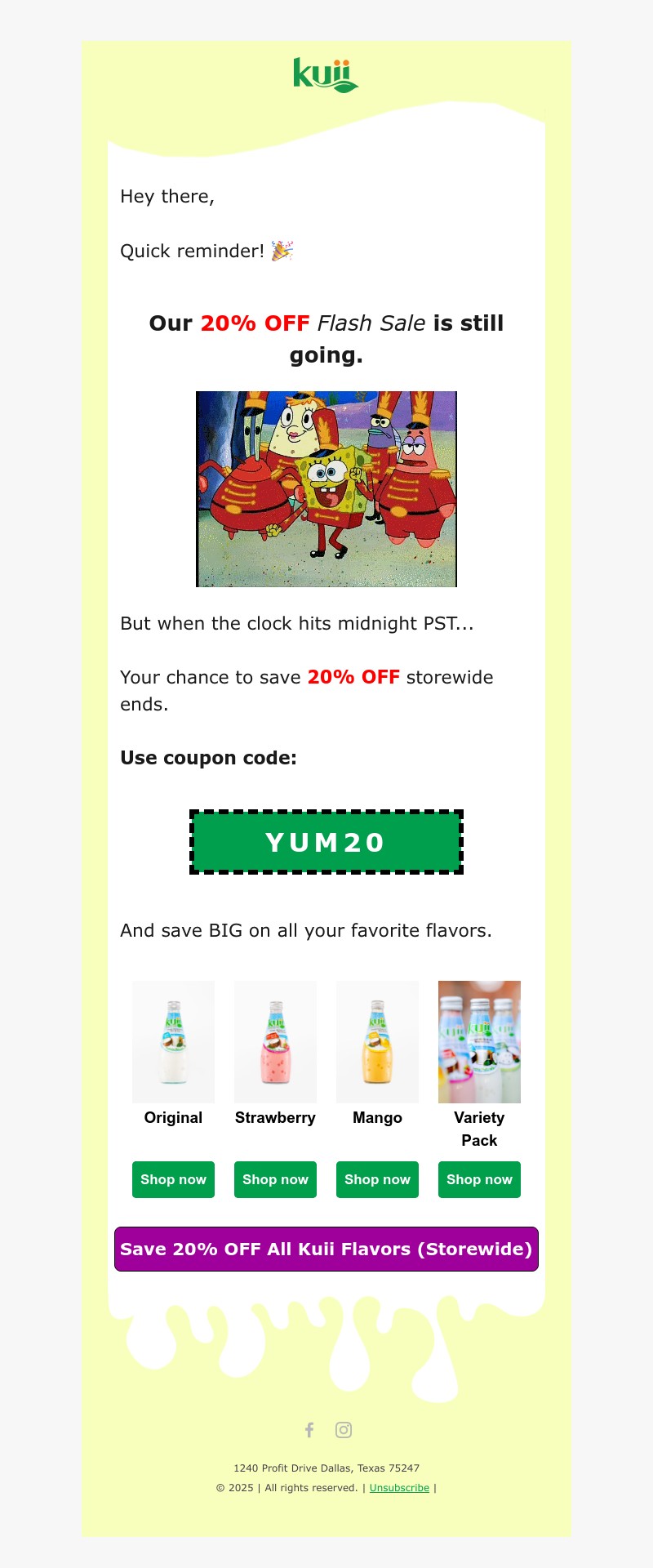Tap Shop now under Variety Pack
The height and width of the screenshot is (1568, 653).
(479, 1179)
